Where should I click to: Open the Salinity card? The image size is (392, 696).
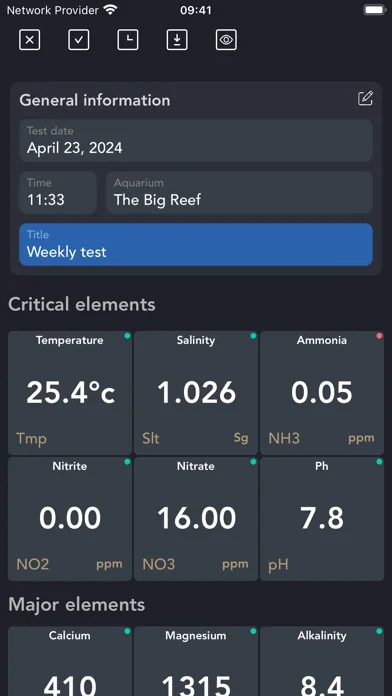pyautogui.click(x=196, y=393)
